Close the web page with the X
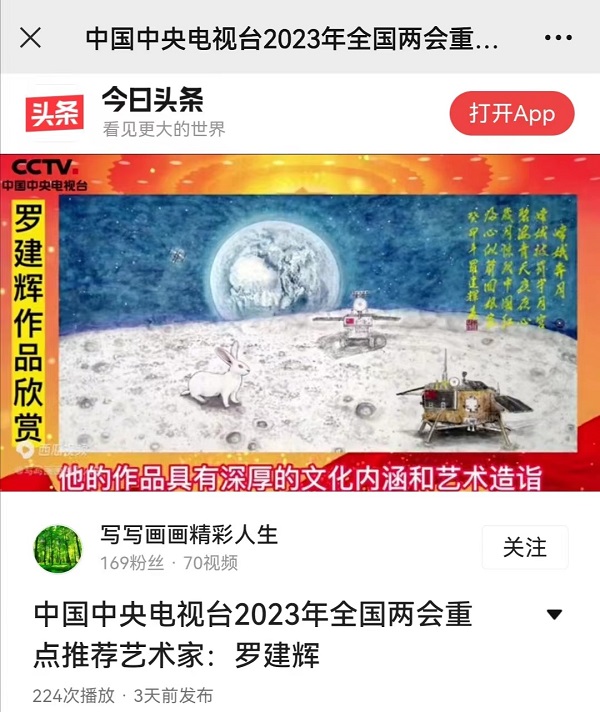 coord(31,38)
